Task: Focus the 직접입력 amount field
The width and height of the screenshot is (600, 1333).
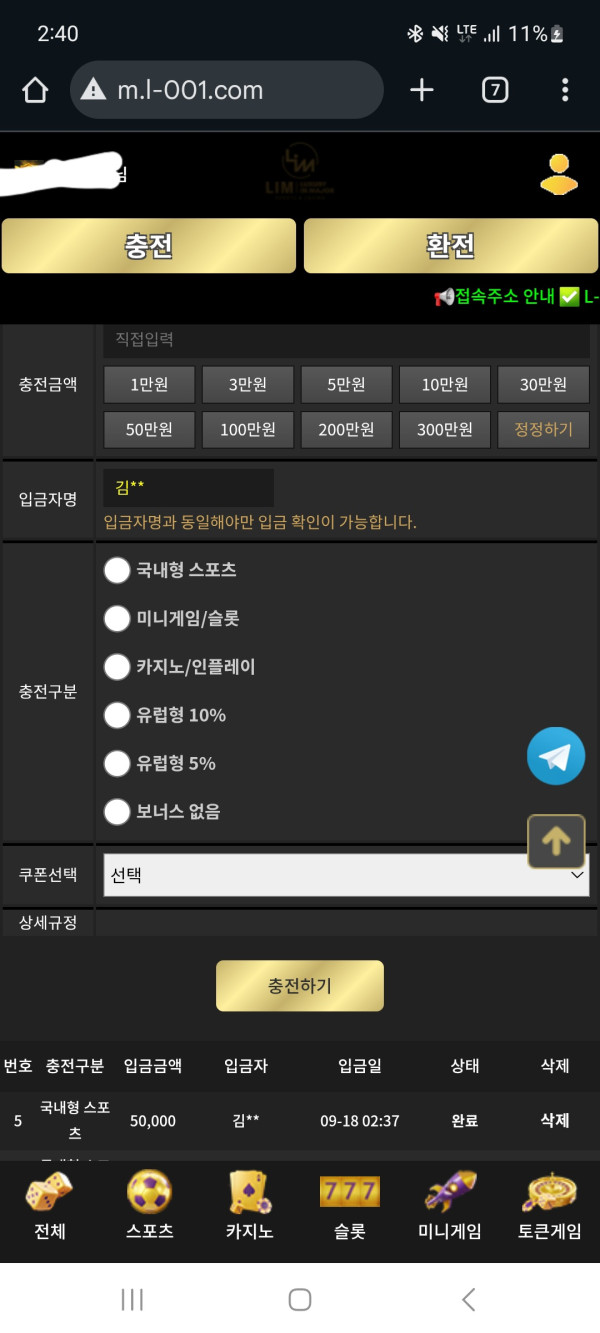Action: click(x=346, y=340)
